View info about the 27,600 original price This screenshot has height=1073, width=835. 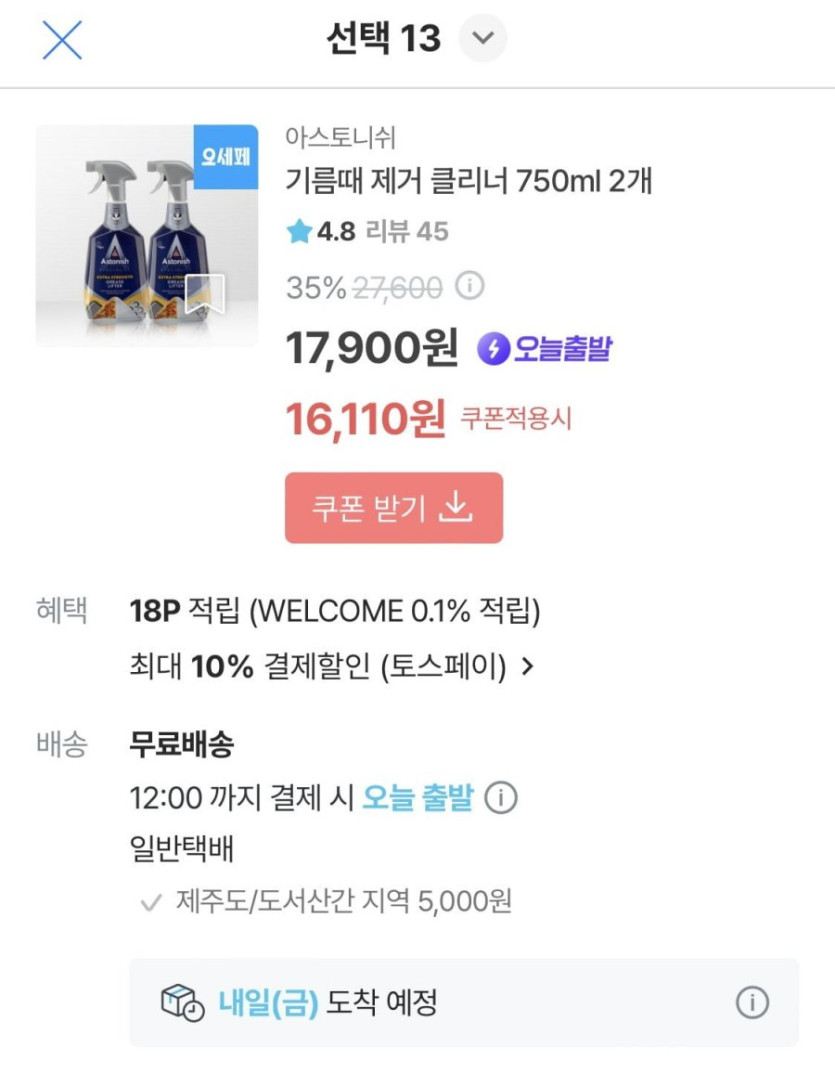(x=470, y=287)
